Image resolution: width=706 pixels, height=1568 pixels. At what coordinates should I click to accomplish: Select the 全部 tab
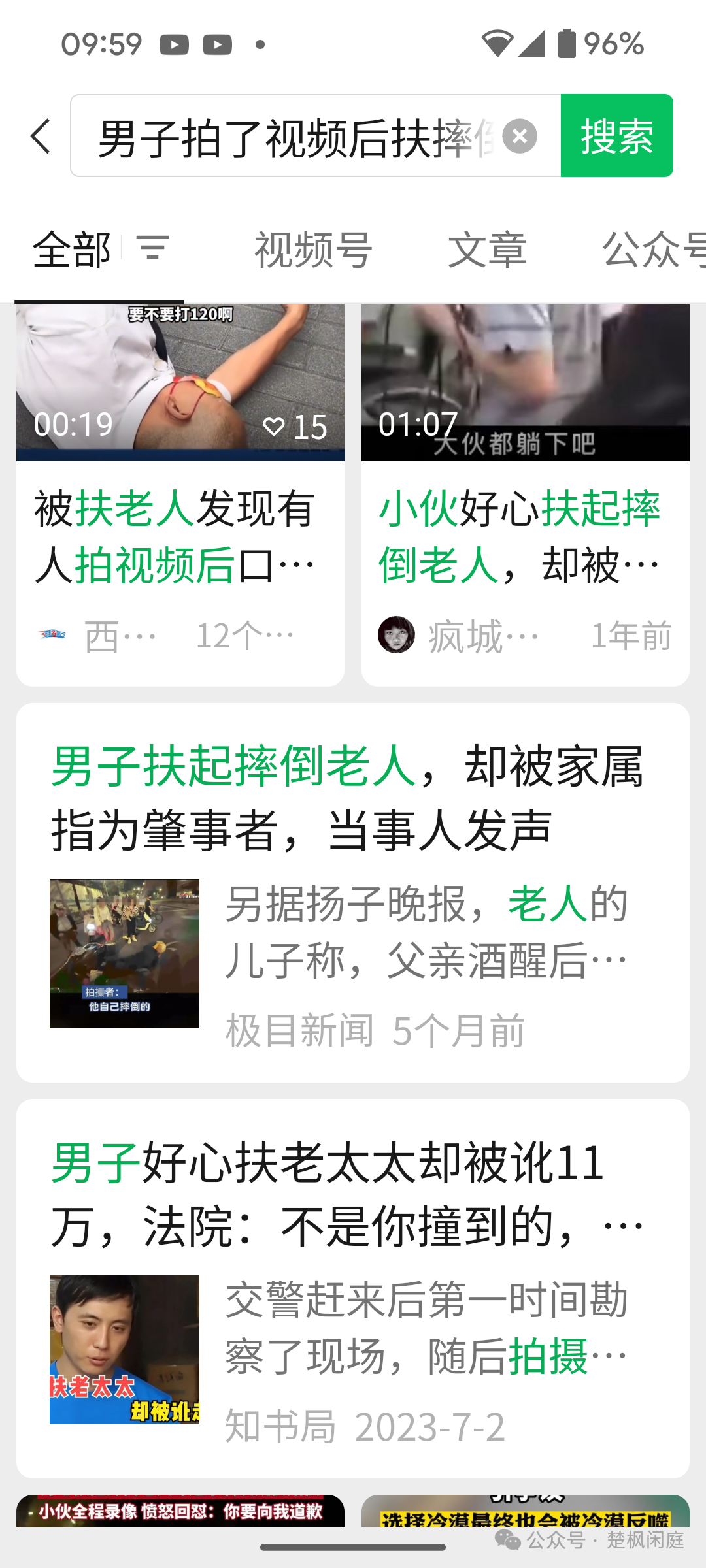click(x=72, y=250)
